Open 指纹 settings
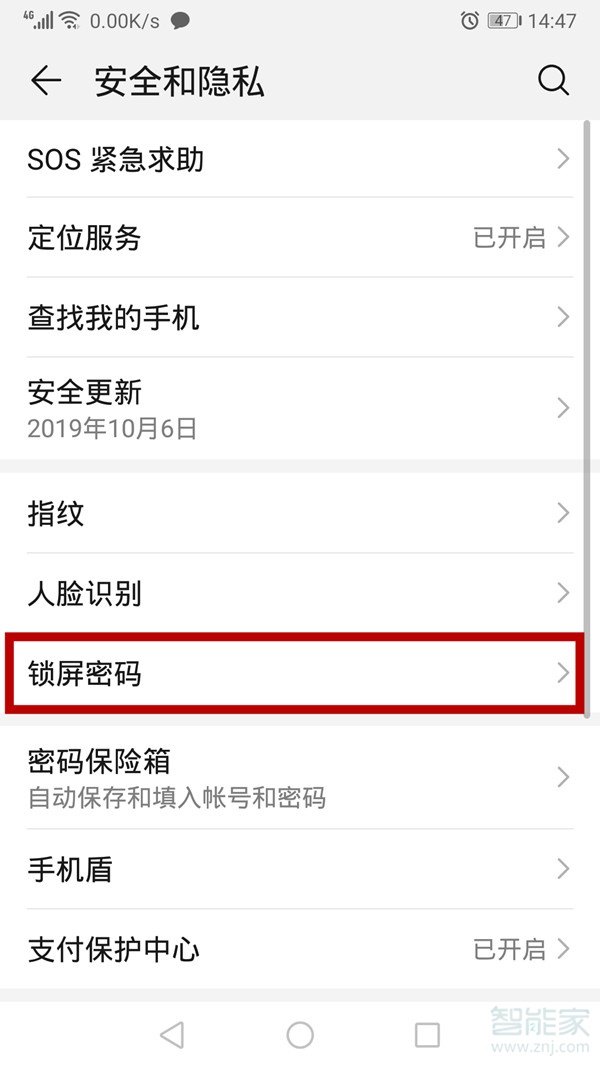Image resolution: width=600 pixels, height=1066 pixels. [298, 514]
